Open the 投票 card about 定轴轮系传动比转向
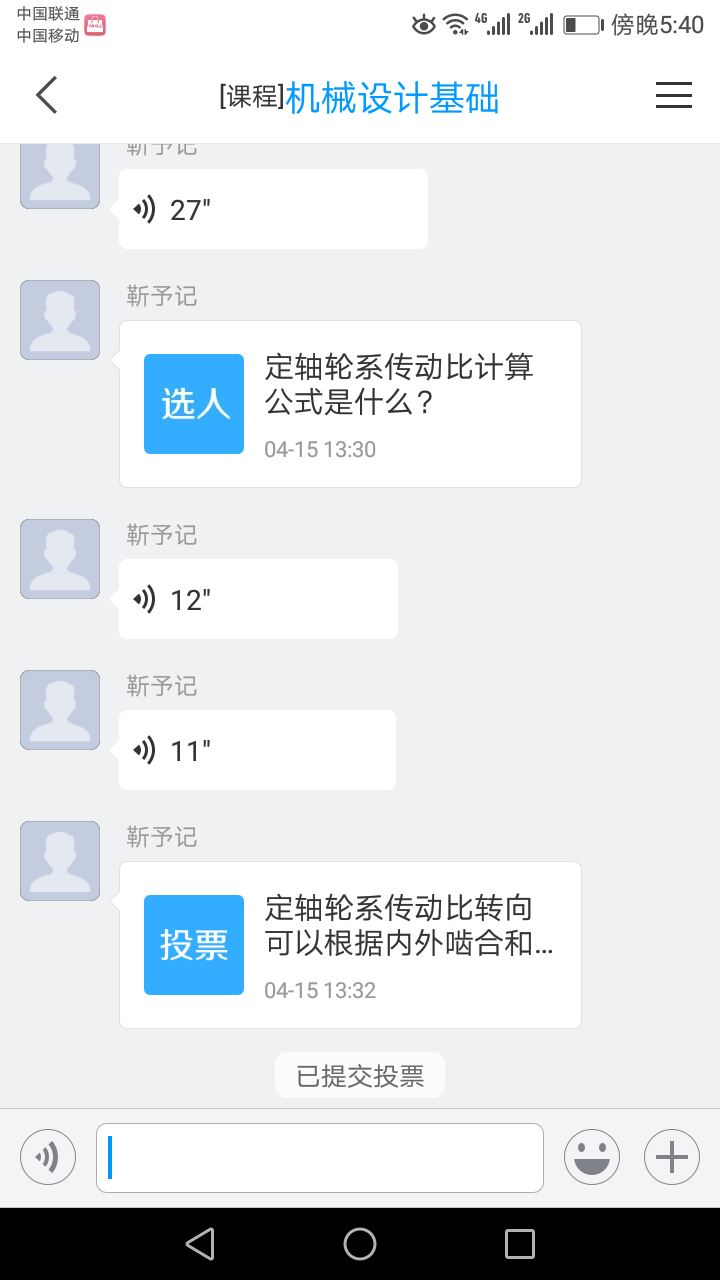 pyautogui.click(x=350, y=945)
